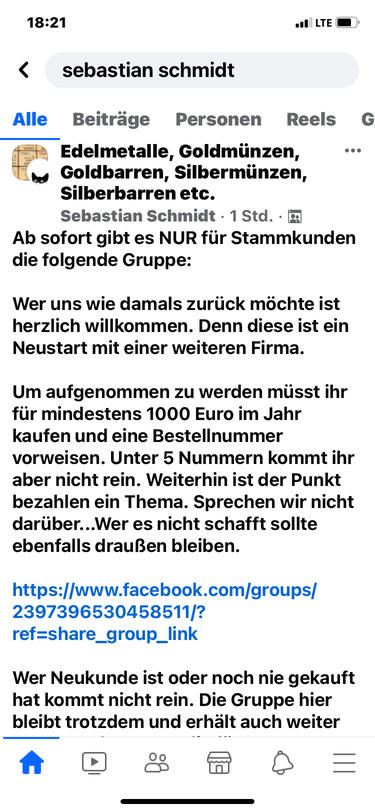Switch to the Personen tab
375x812 pixels.
[x=218, y=120]
